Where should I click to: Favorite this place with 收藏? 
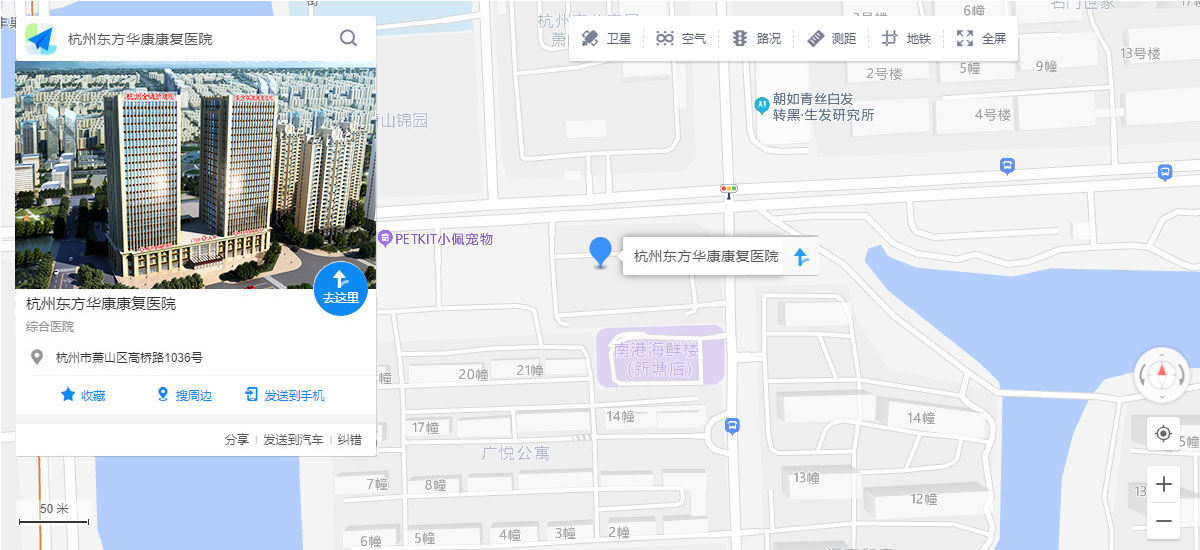click(83, 395)
